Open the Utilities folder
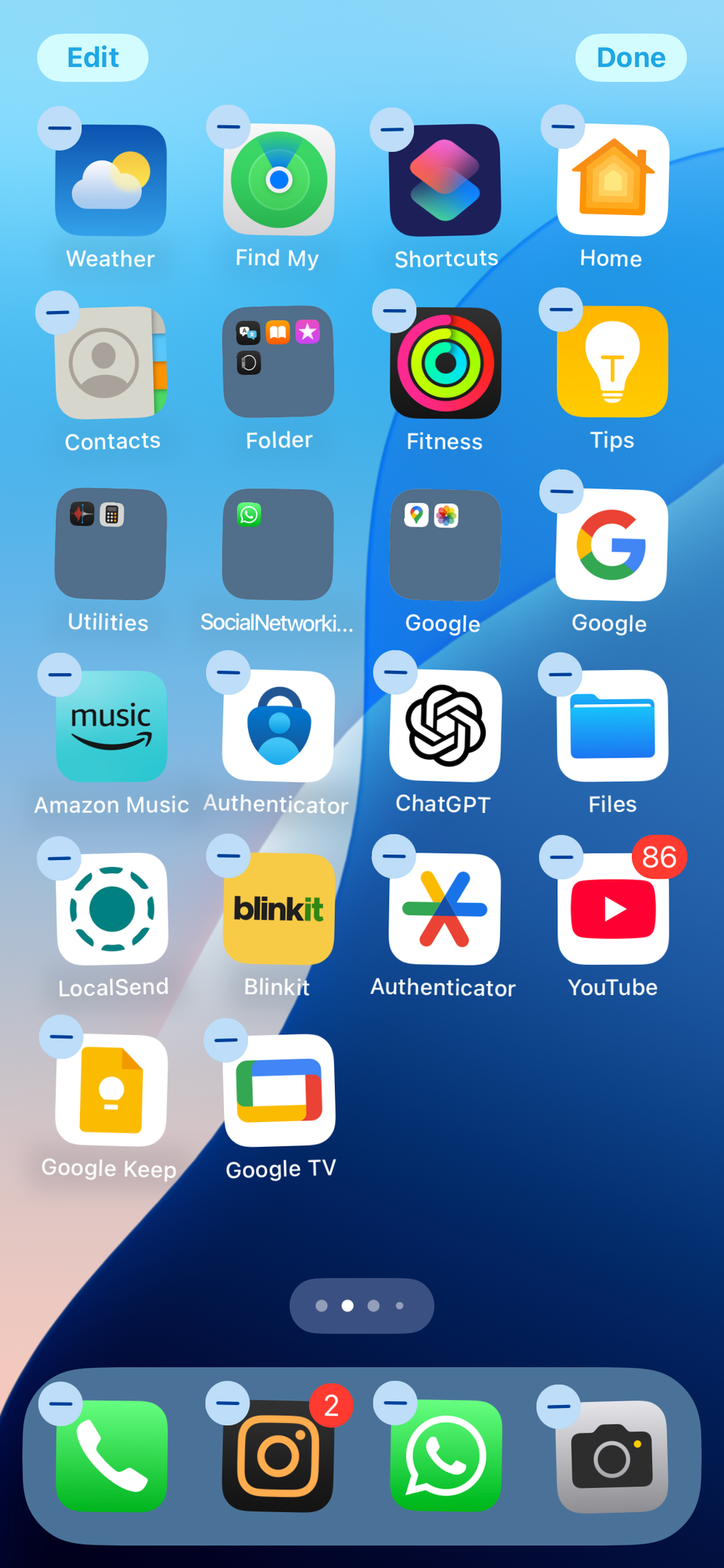 (x=110, y=545)
